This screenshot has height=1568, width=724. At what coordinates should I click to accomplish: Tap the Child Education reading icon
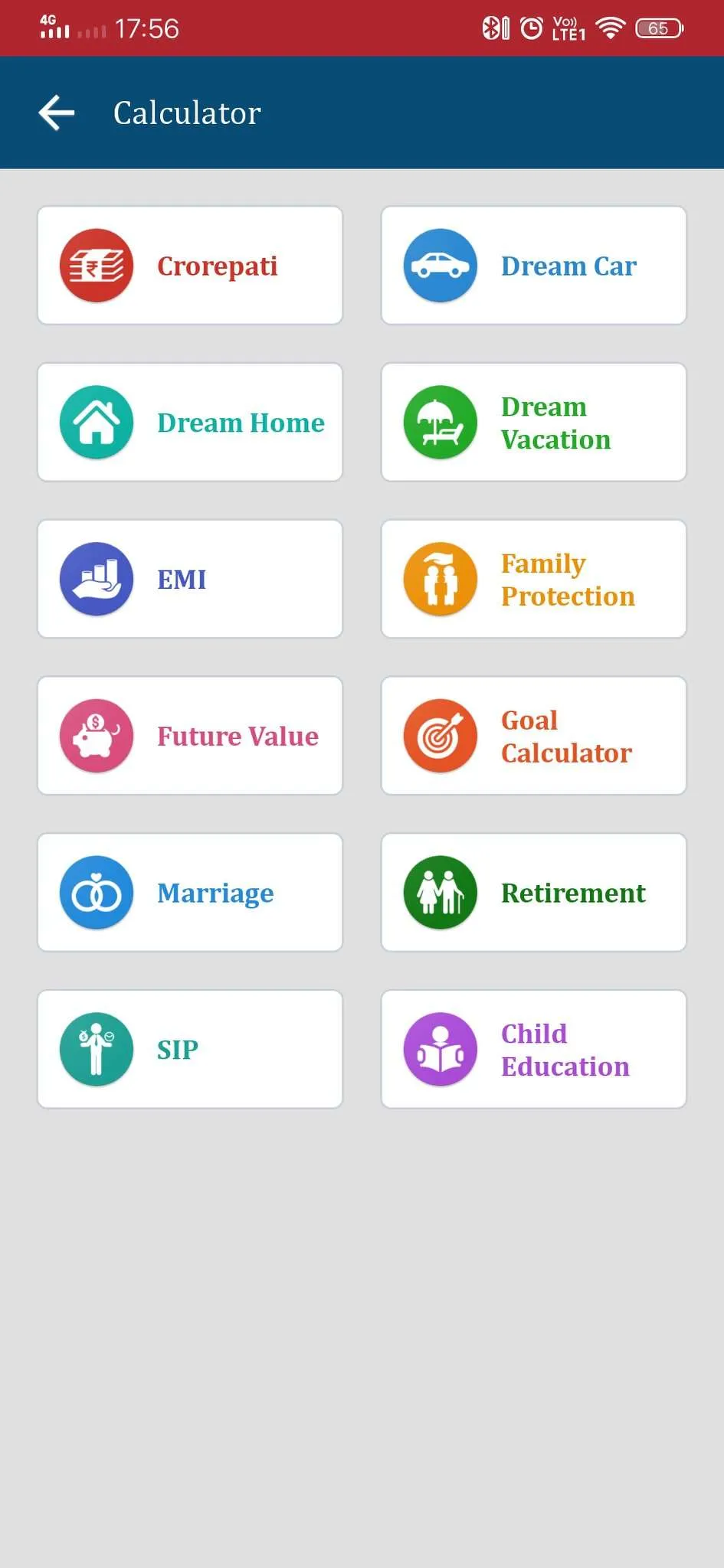coord(440,1050)
